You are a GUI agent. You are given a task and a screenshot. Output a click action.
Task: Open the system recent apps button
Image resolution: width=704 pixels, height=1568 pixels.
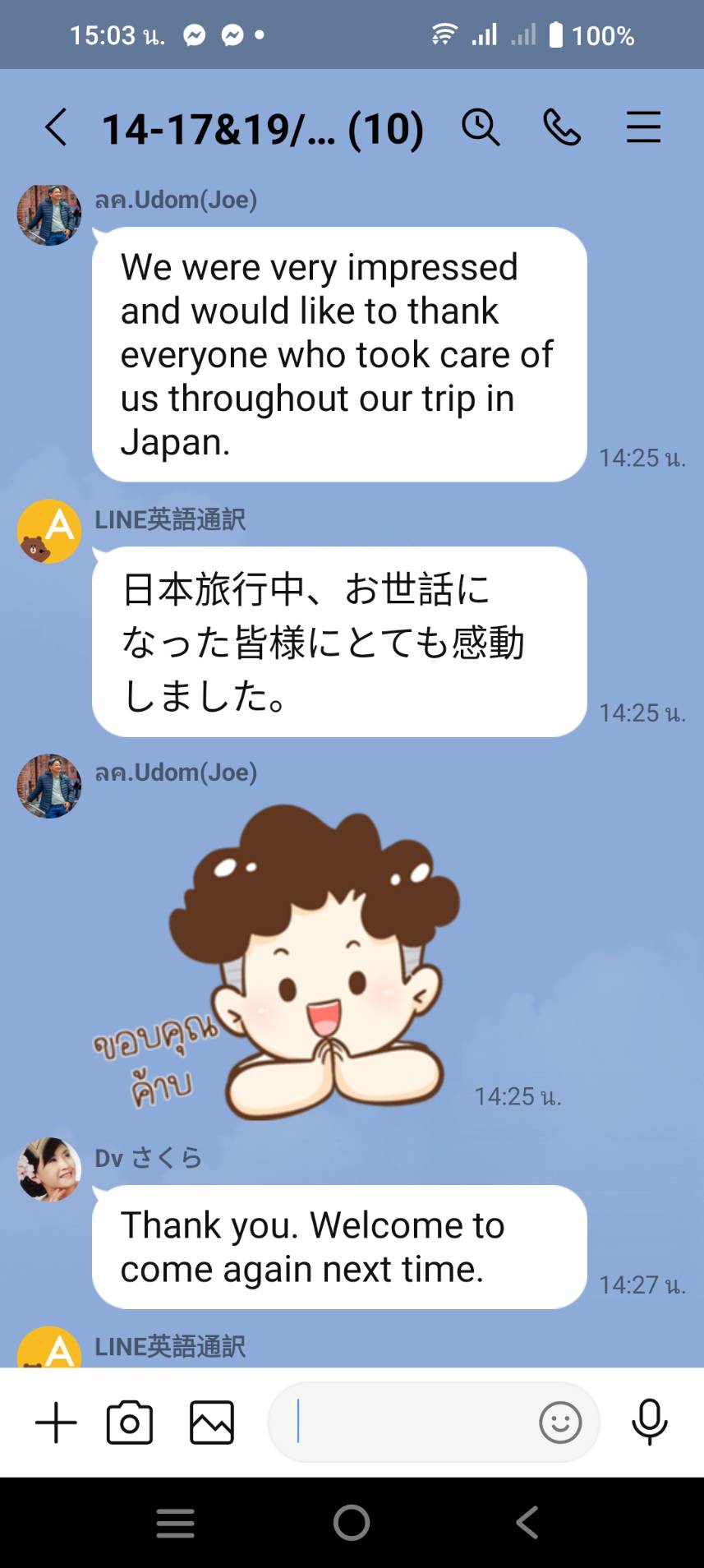point(176,1523)
